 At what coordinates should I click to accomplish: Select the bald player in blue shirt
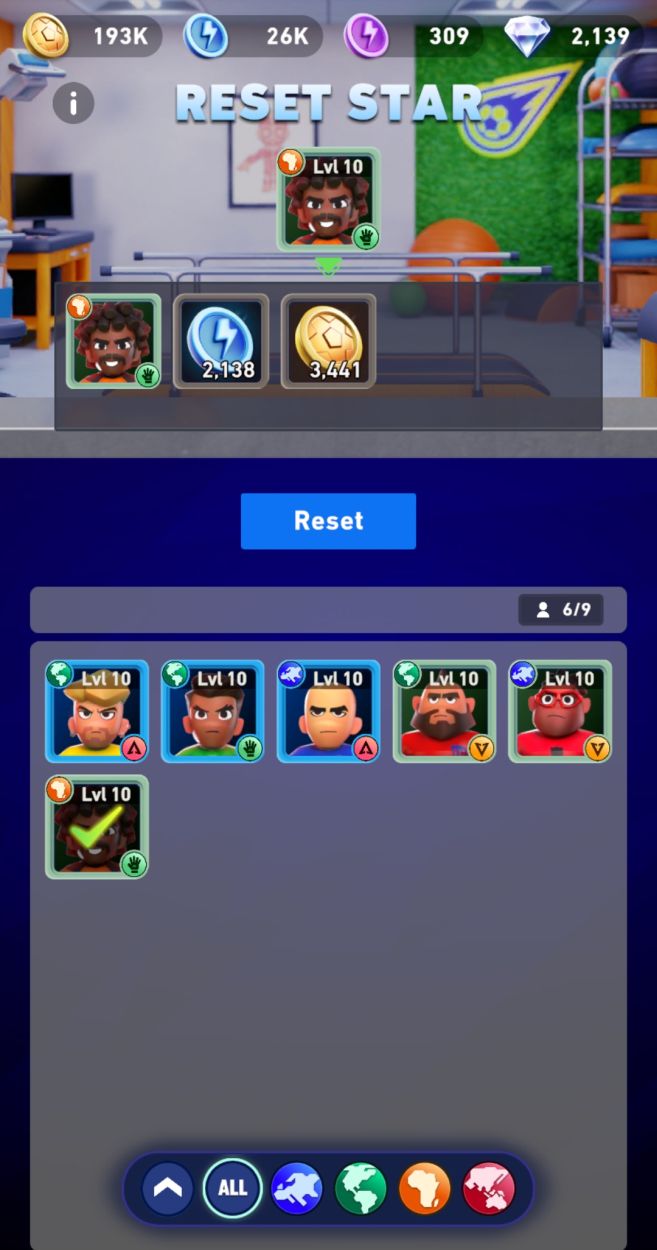pos(329,711)
